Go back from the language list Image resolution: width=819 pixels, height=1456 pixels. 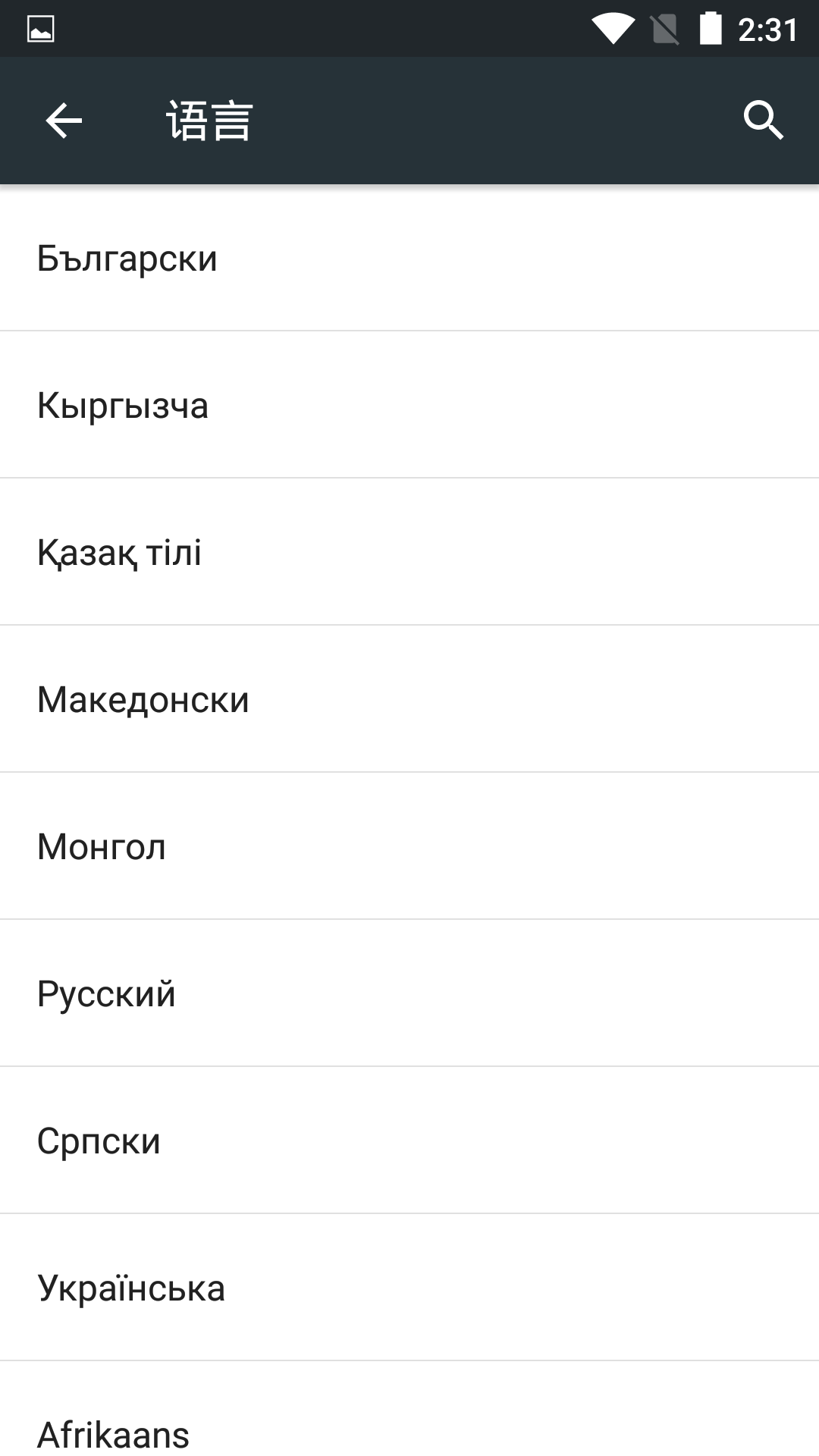coord(64,121)
